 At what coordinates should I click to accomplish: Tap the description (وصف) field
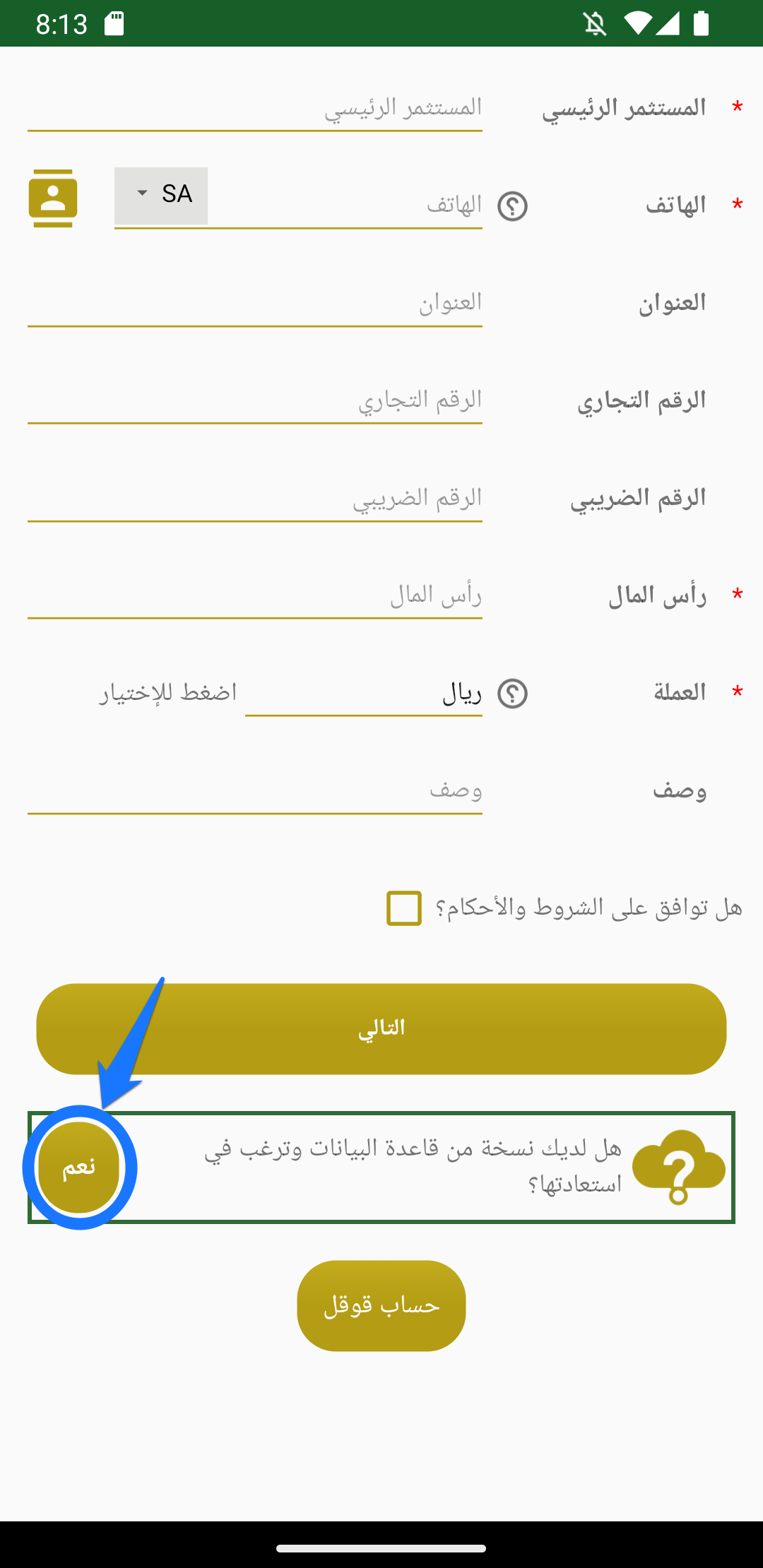pos(254,790)
